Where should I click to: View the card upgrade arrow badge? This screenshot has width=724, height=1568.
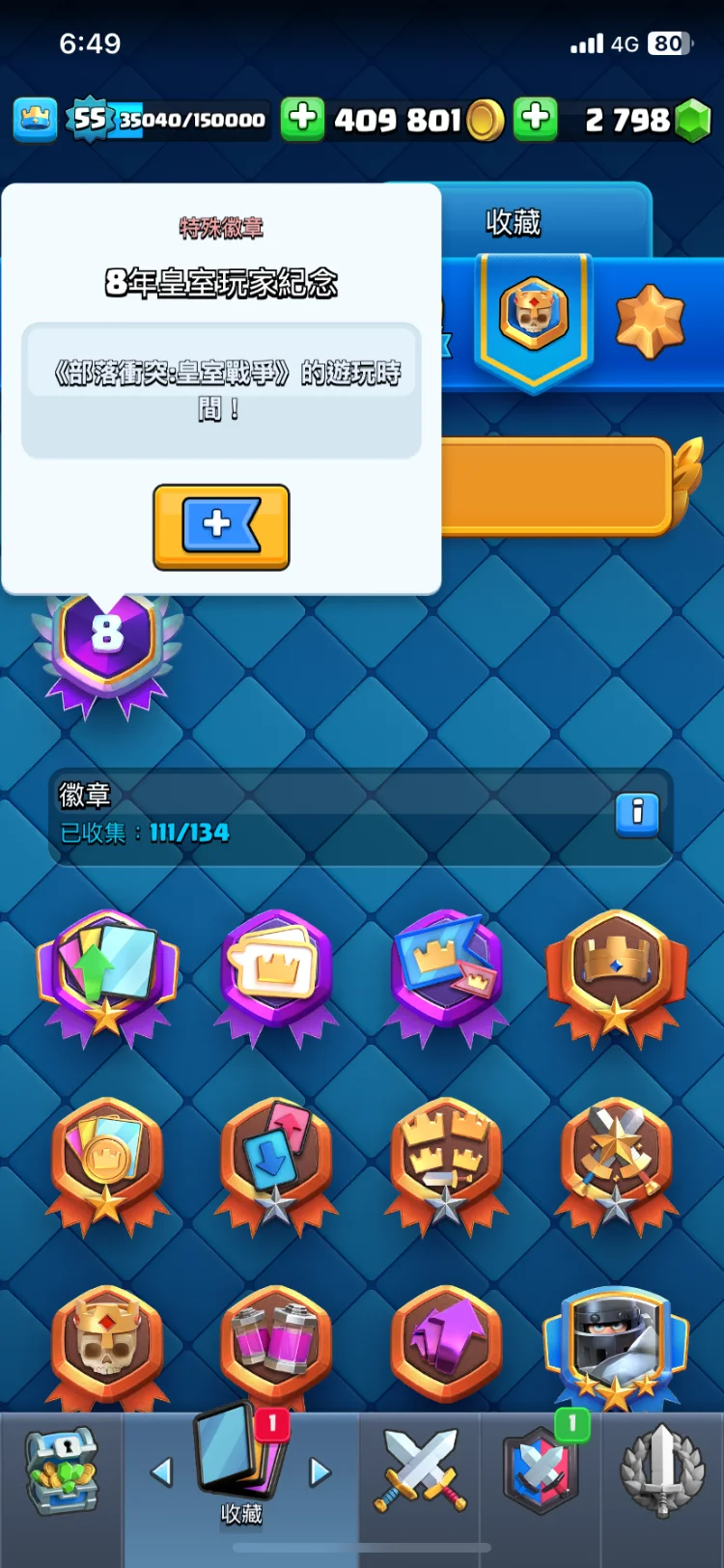point(107,976)
